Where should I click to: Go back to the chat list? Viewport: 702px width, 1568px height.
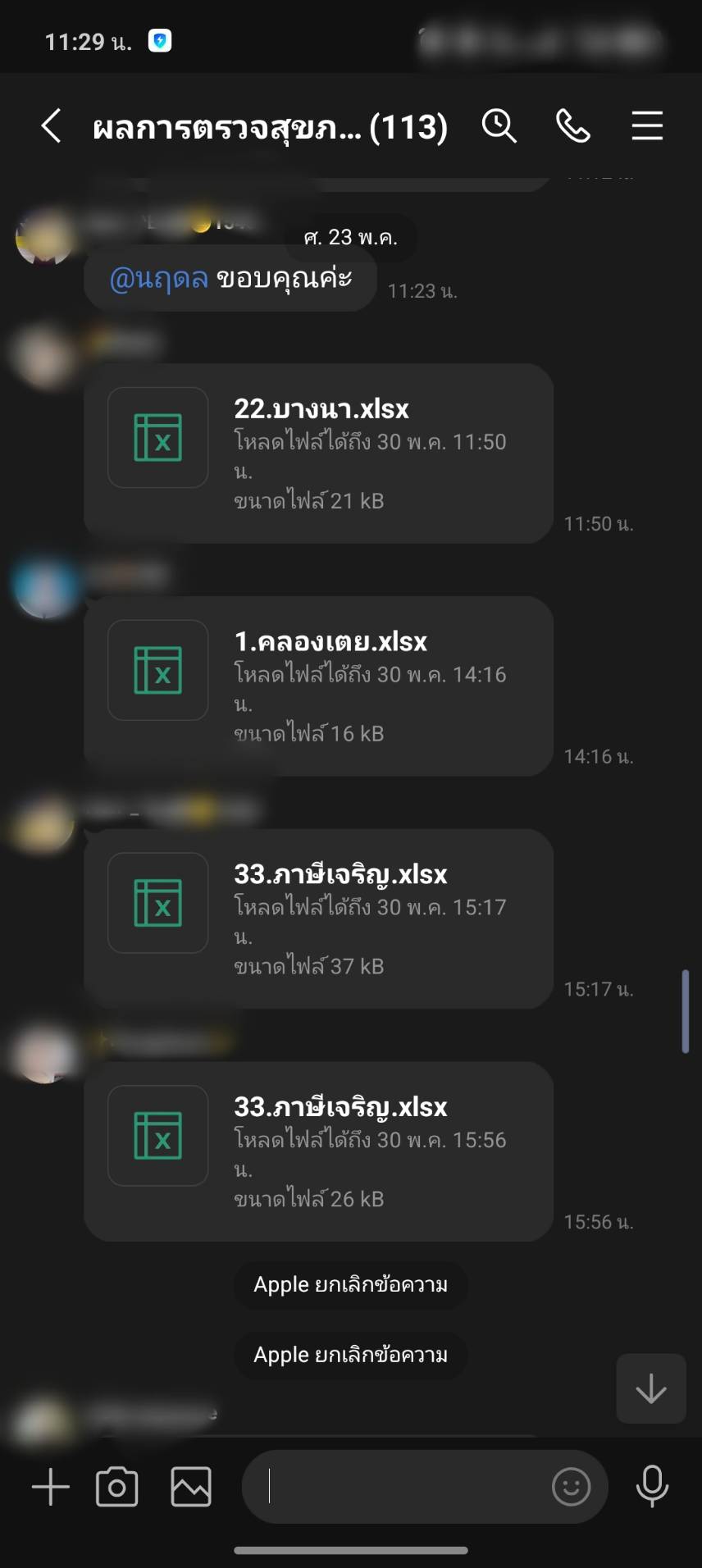tap(51, 126)
